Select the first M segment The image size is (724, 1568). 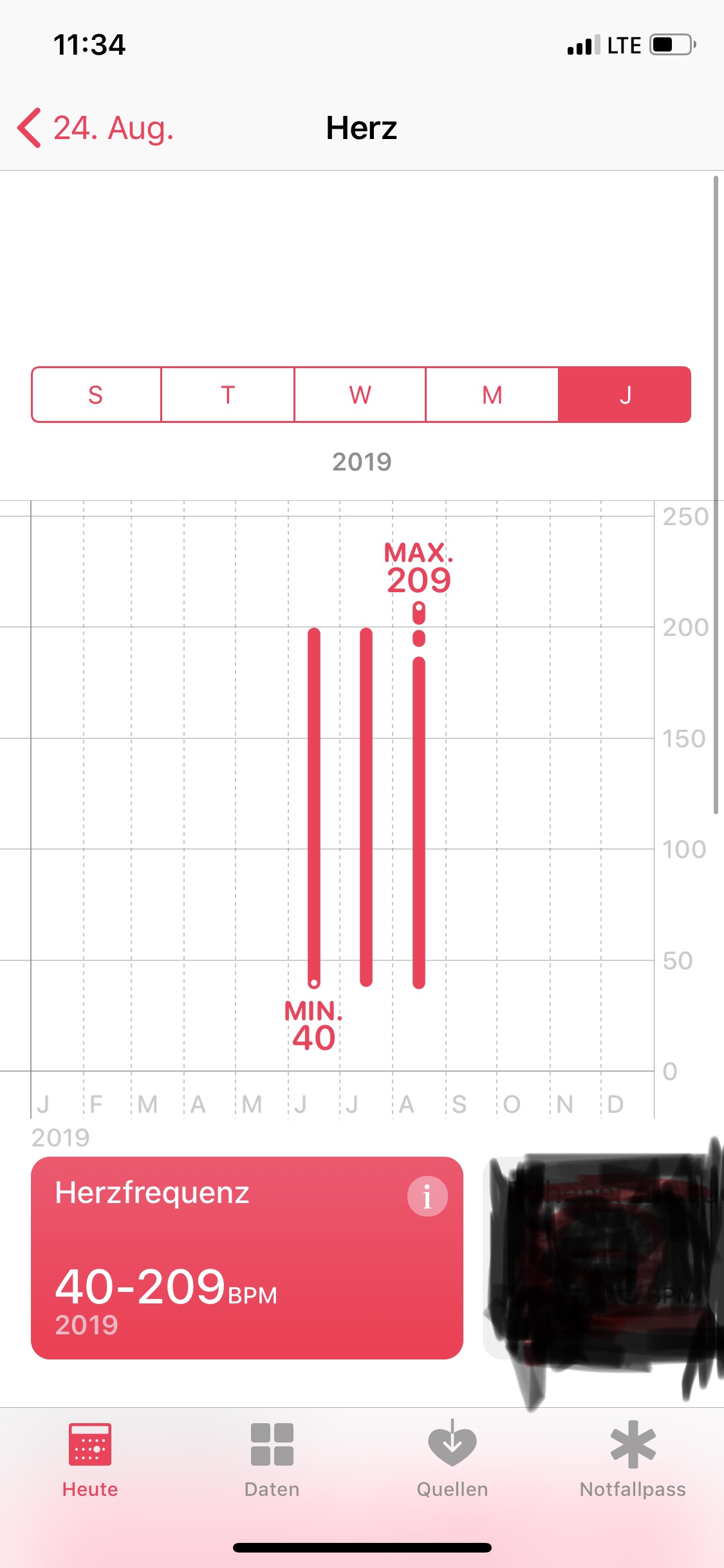click(492, 395)
